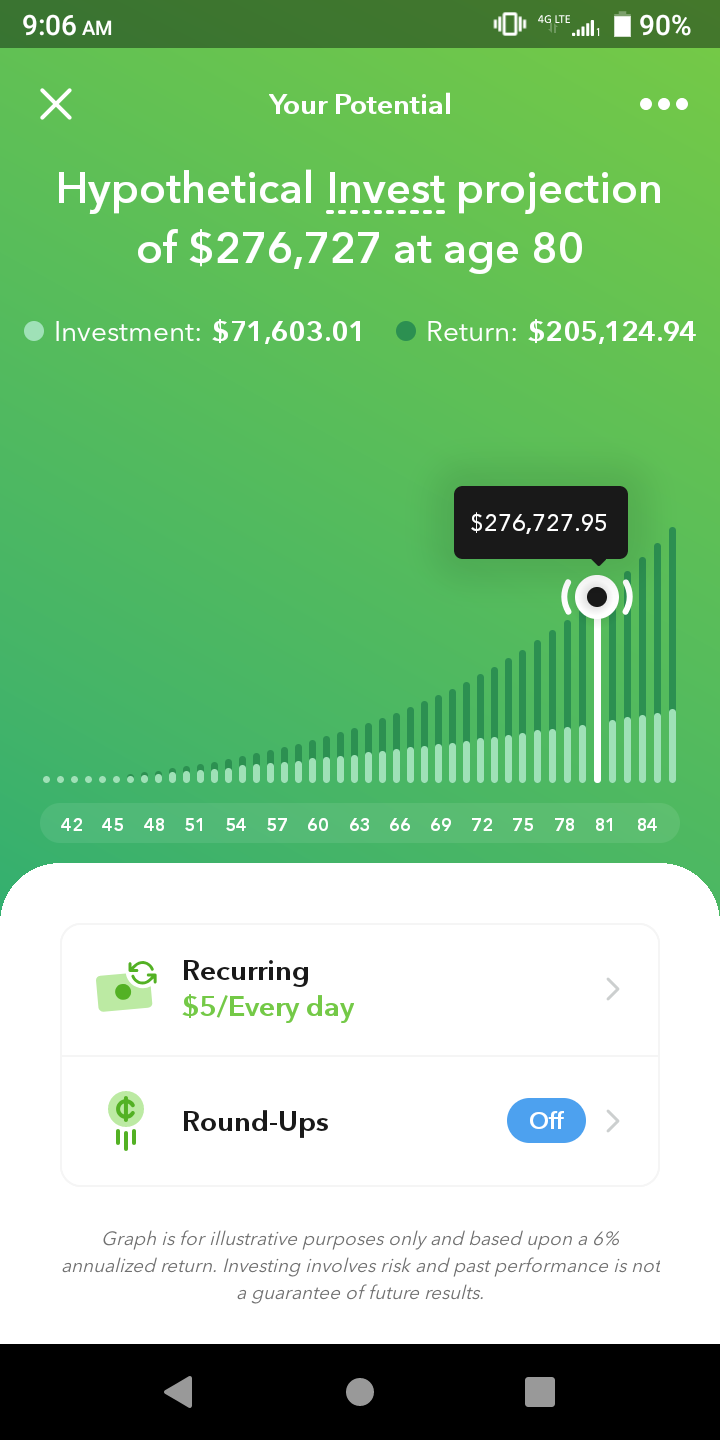Select age 72 on the chart axis
Viewport: 720px width, 1440px height.
[x=482, y=825]
